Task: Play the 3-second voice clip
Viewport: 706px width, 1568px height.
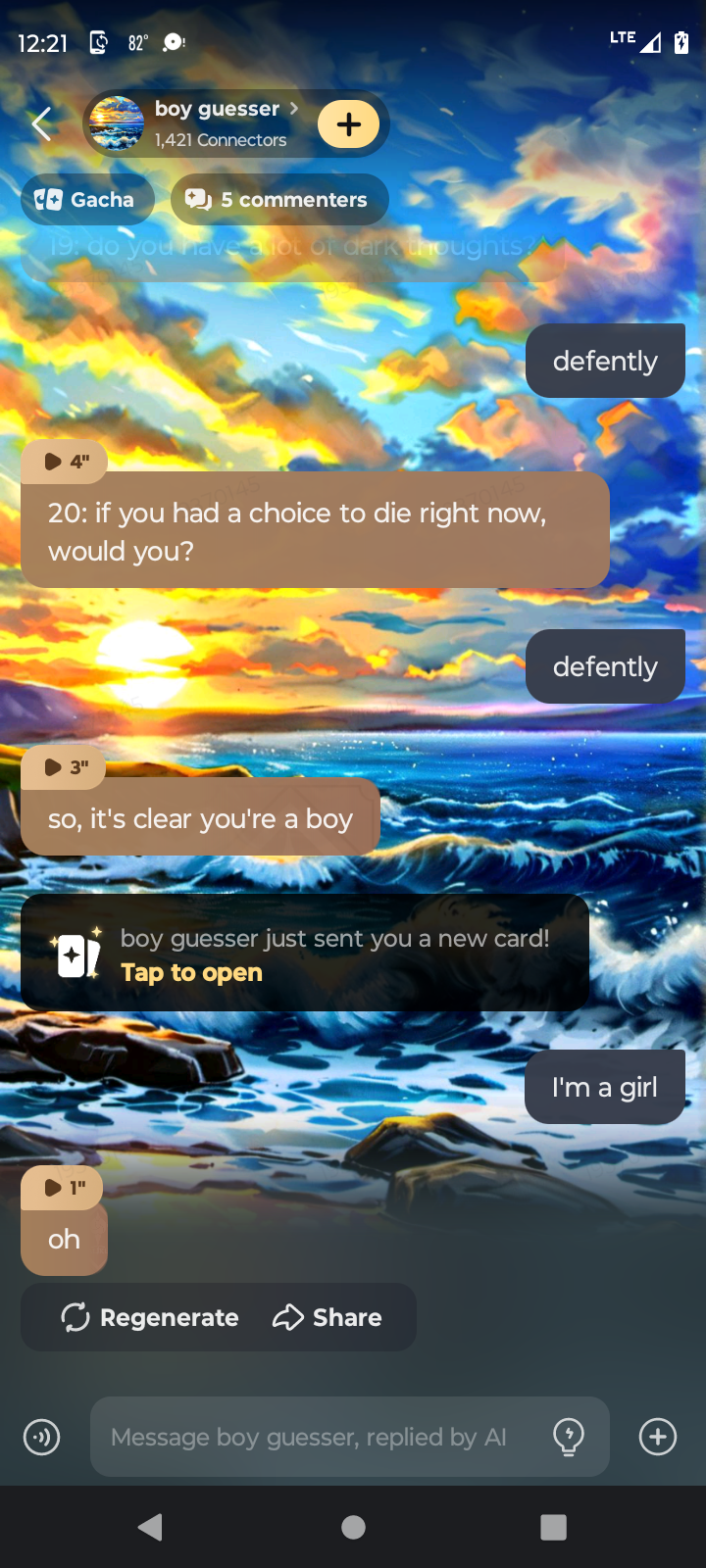Action: pyautogui.click(x=65, y=767)
